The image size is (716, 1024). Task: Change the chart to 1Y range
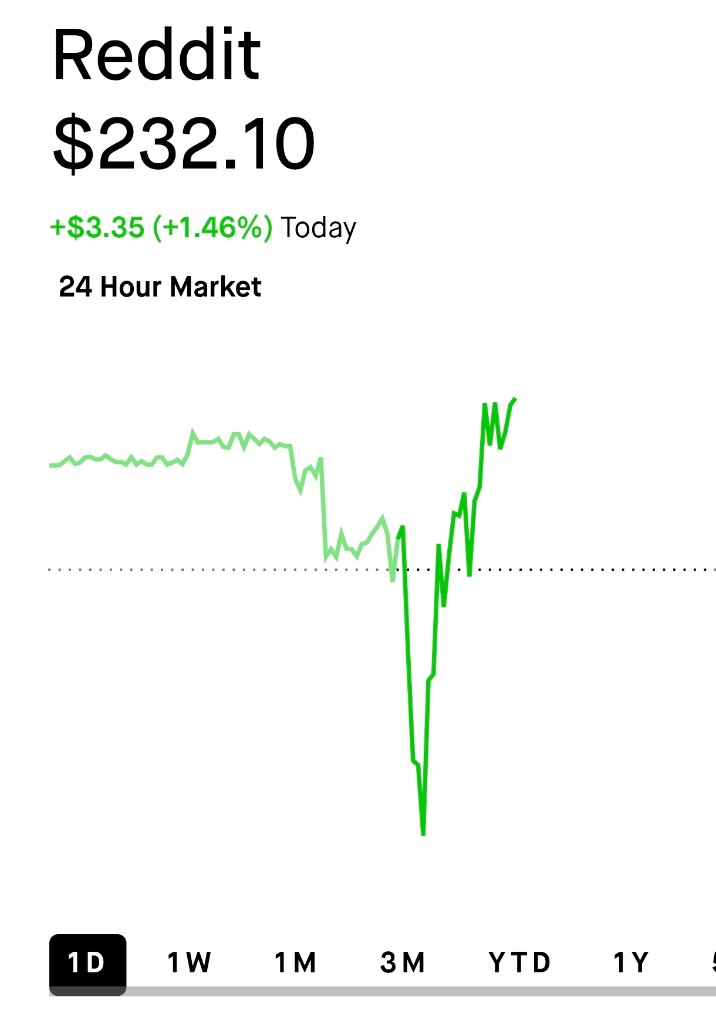click(x=631, y=963)
